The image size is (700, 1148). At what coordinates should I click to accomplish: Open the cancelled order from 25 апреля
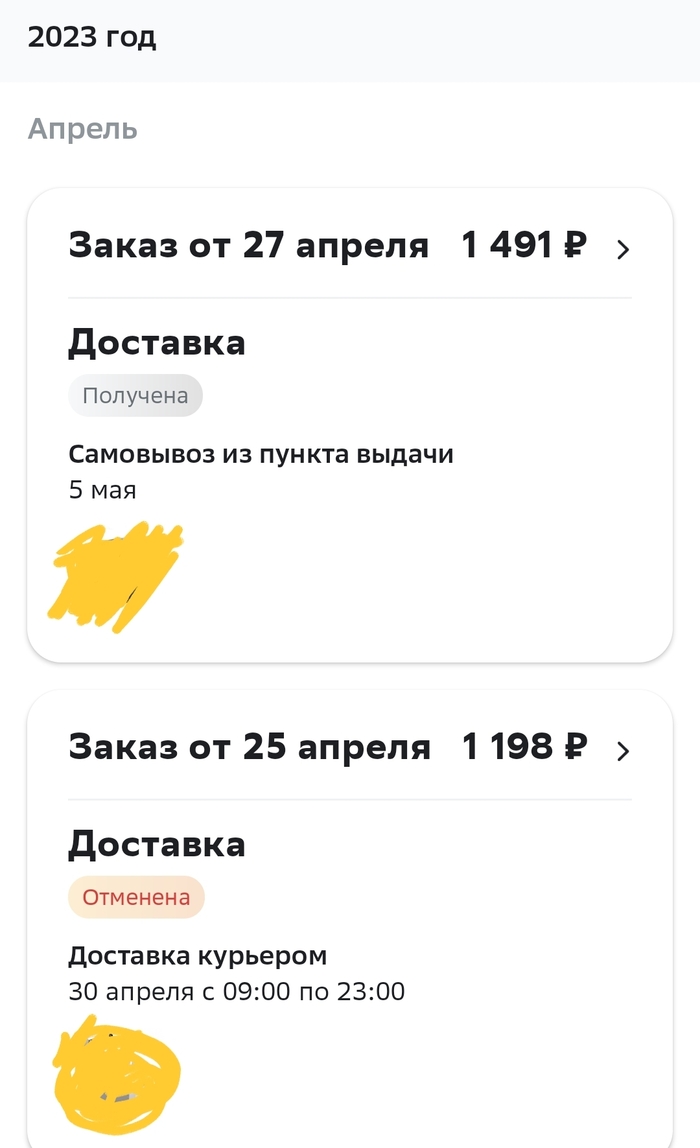click(x=622, y=750)
